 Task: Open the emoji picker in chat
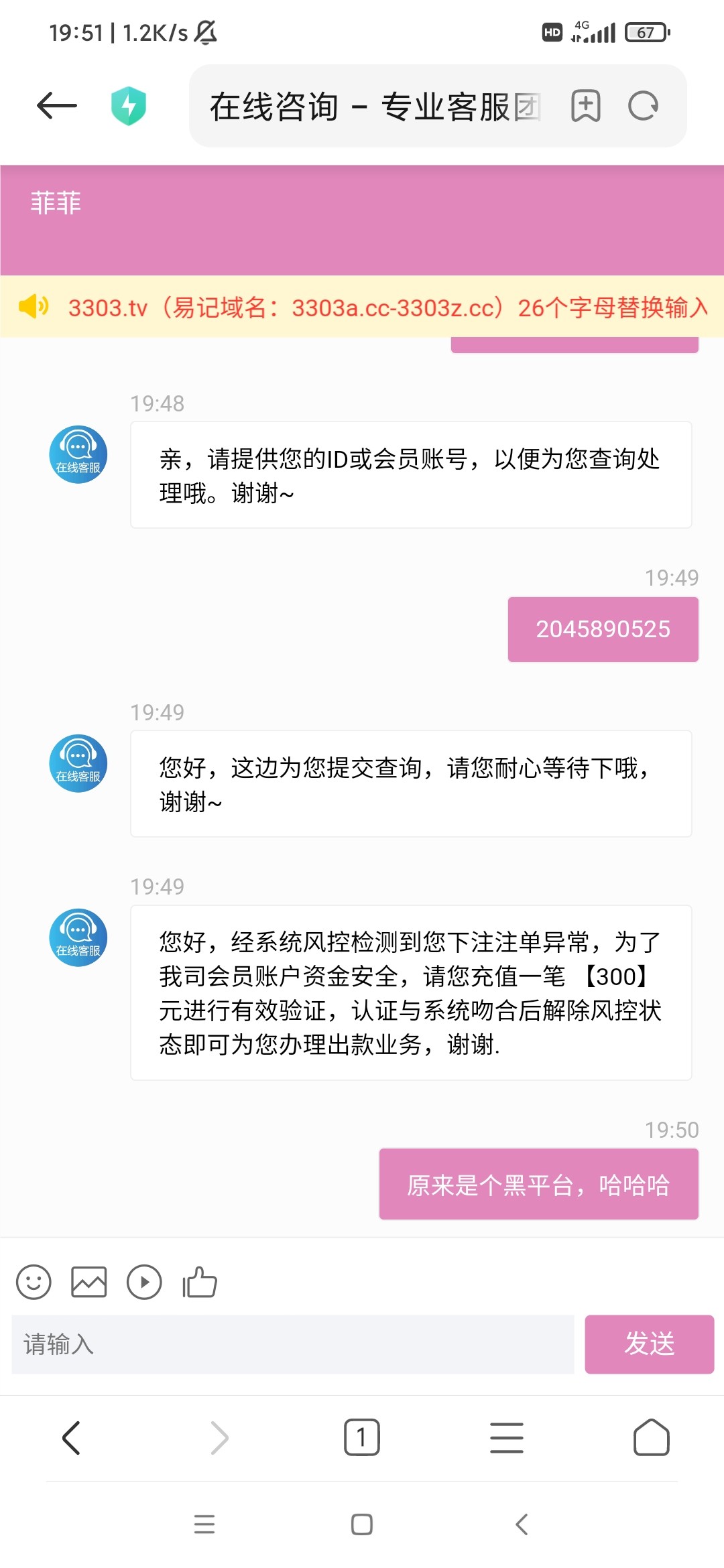pos(34,1282)
